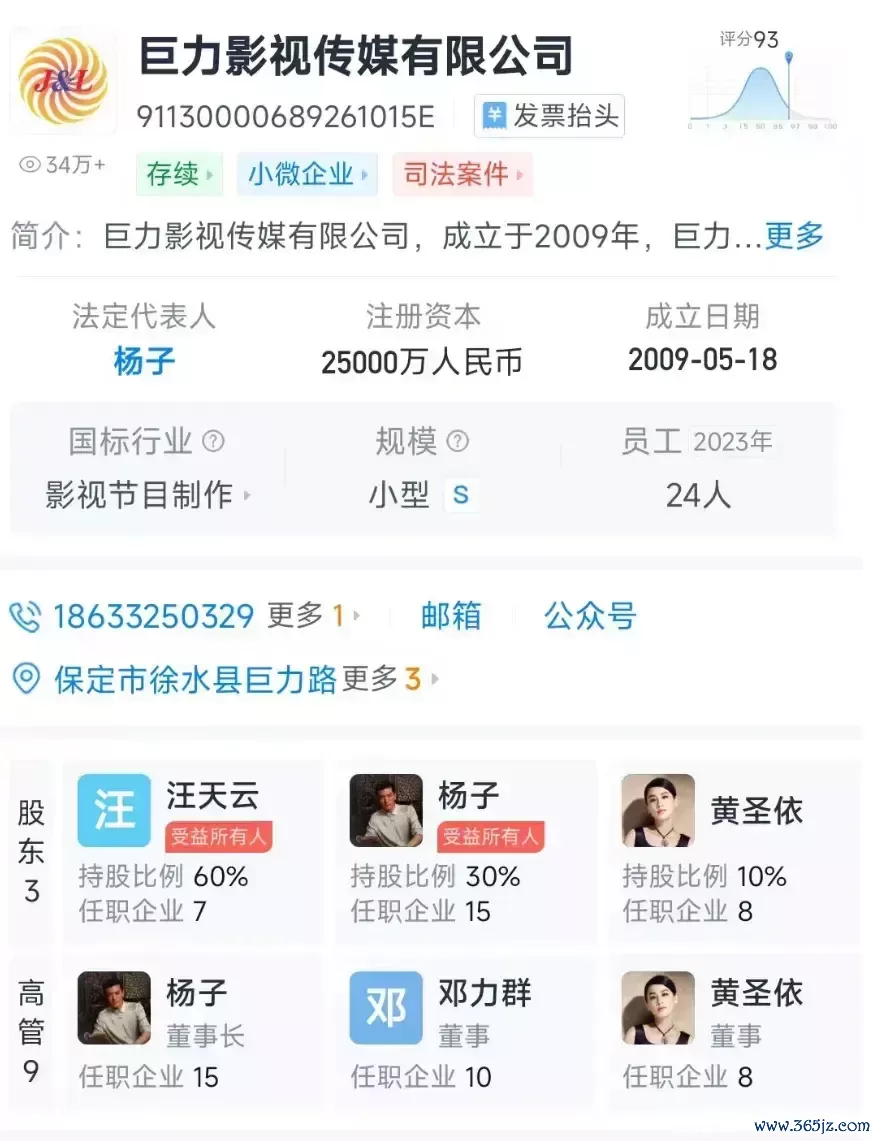Open the 公众号 official account link
This screenshot has height=1141, width=877.
pyautogui.click(x=590, y=616)
